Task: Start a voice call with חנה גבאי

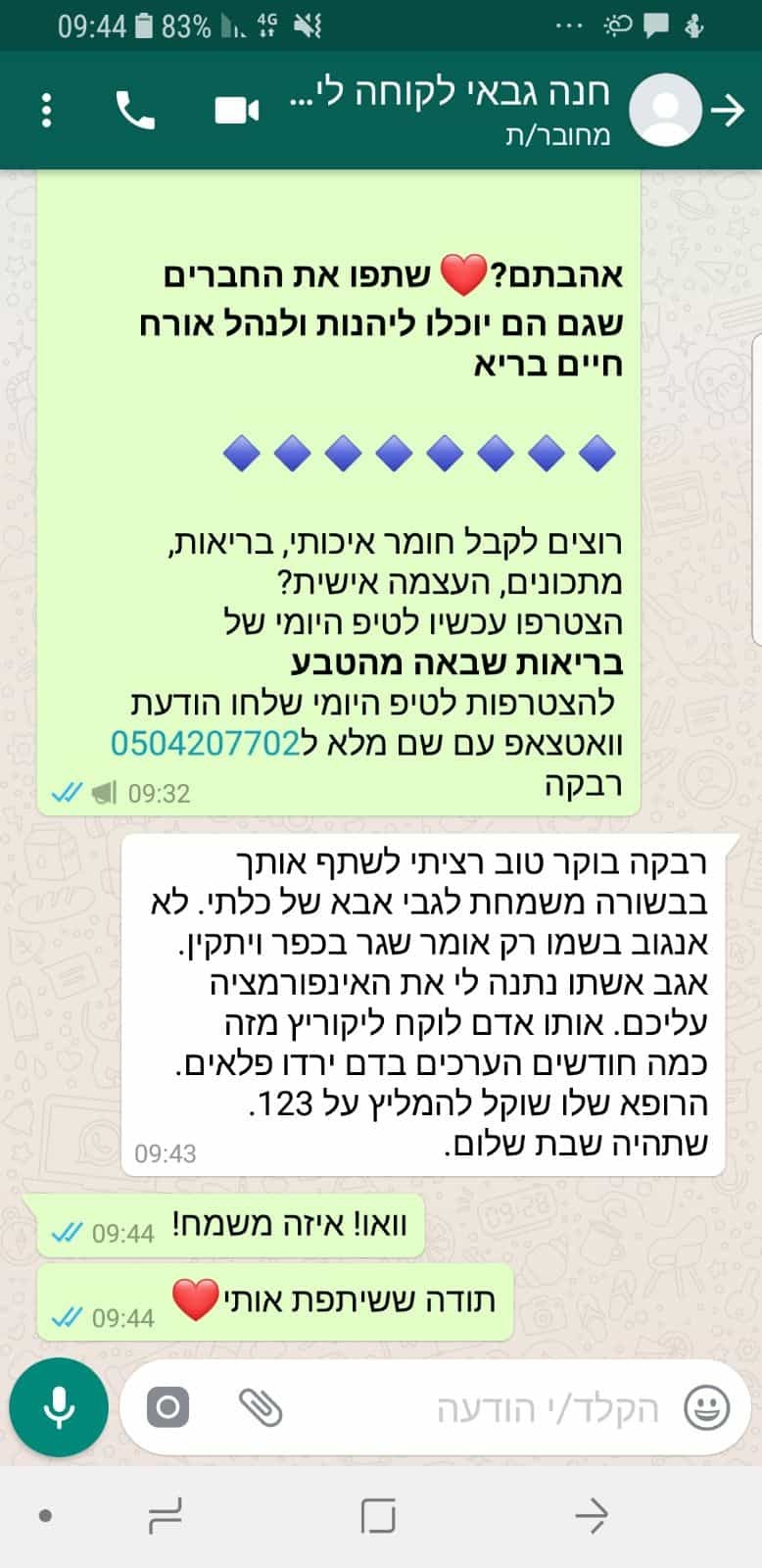Action: click(x=135, y=111)
